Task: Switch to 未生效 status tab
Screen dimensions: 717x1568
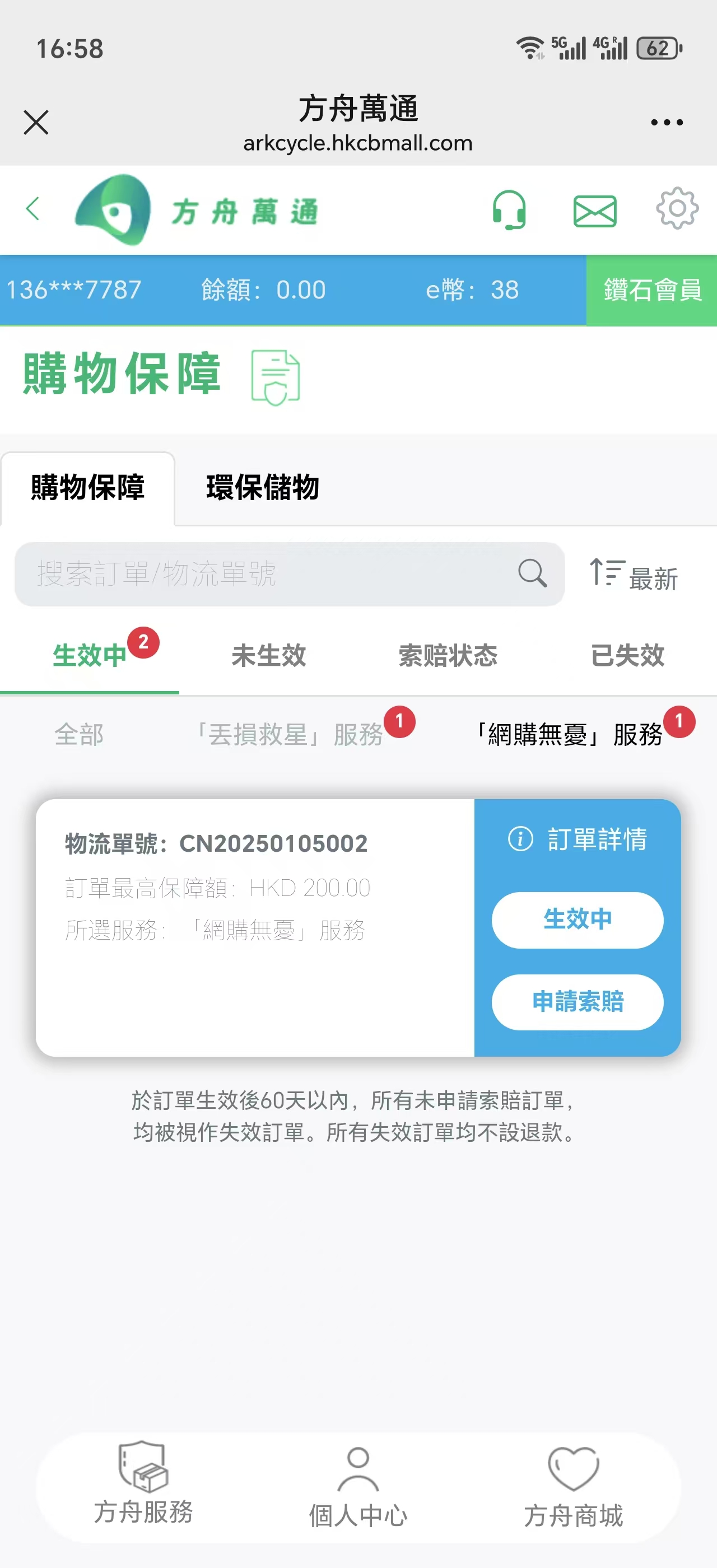Action: click(x=268, y=656)
